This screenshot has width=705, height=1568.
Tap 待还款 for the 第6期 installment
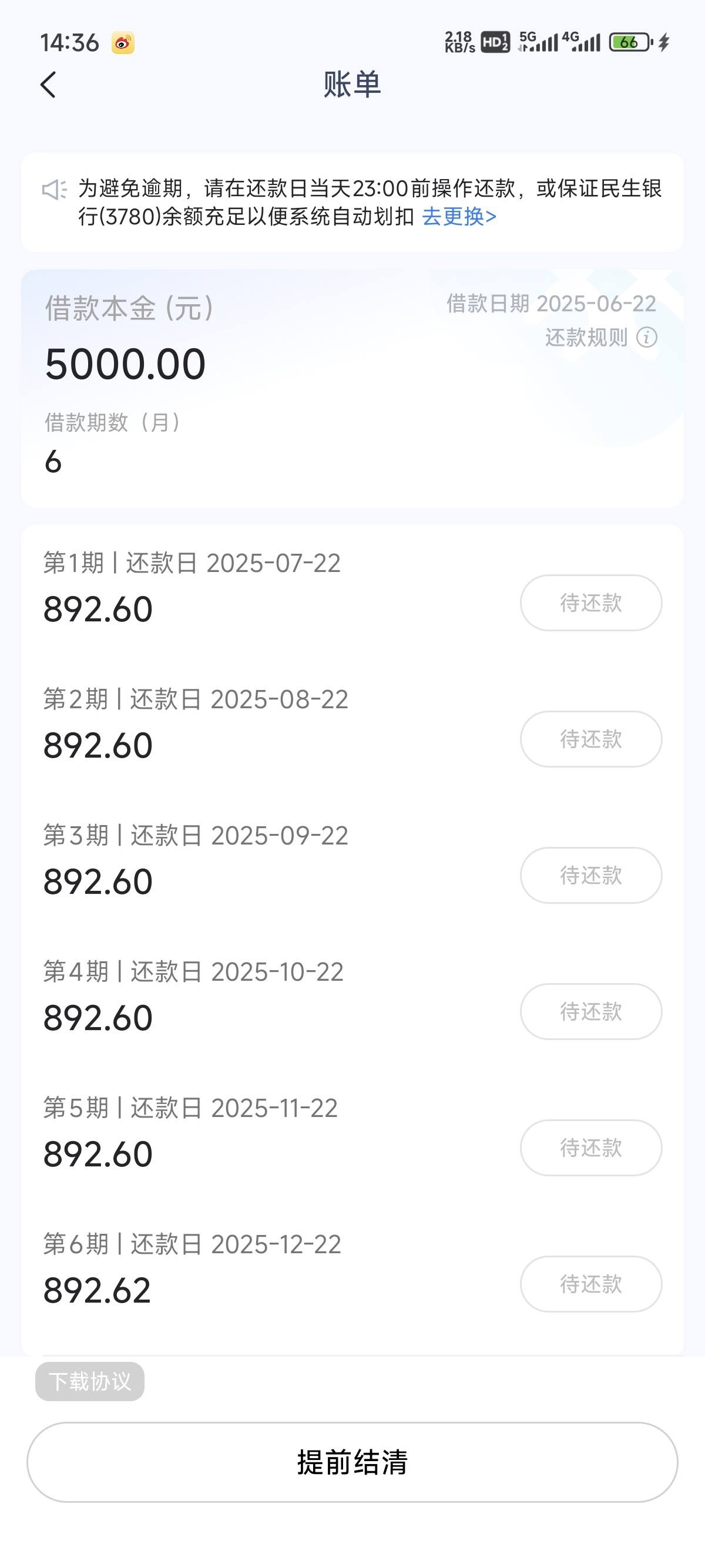click(x=590, y=1284)
